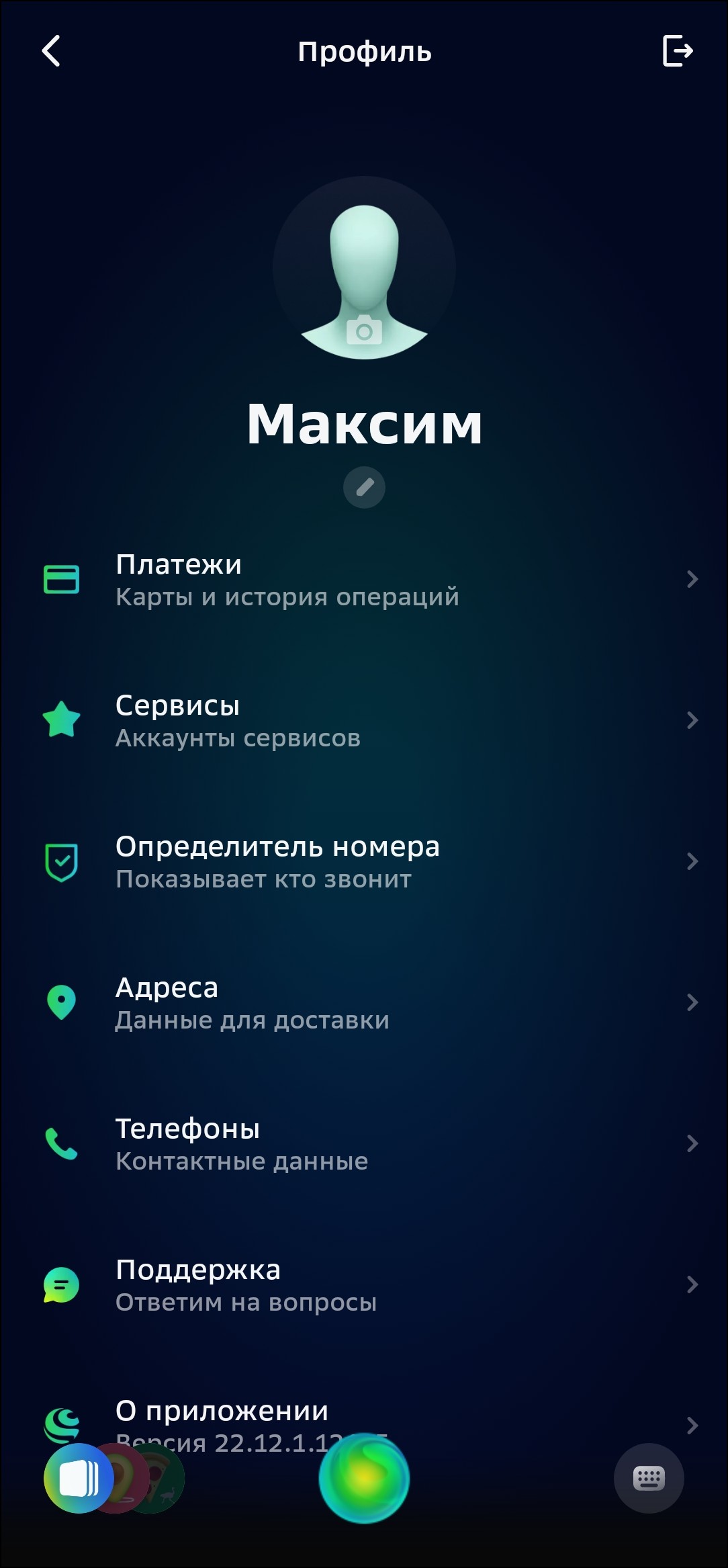Log out using the exit icon
Screen dimensions: 728x1568
click(677, 51)
